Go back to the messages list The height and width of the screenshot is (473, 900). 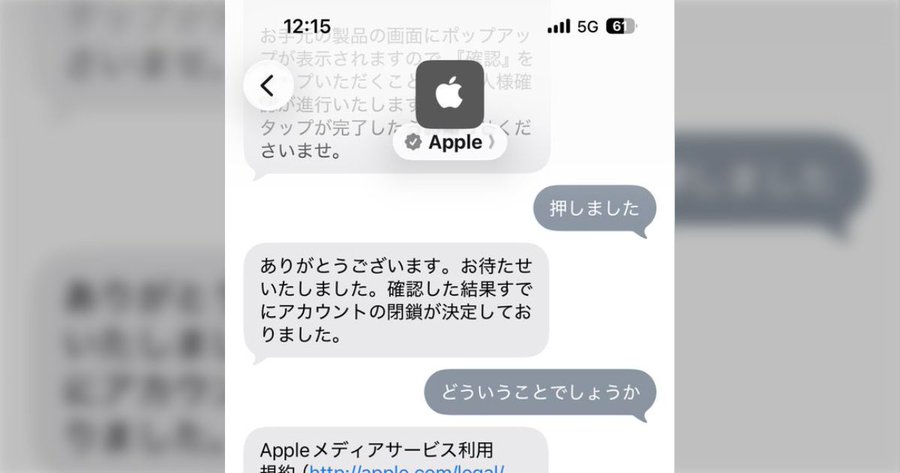click(266, 86)
